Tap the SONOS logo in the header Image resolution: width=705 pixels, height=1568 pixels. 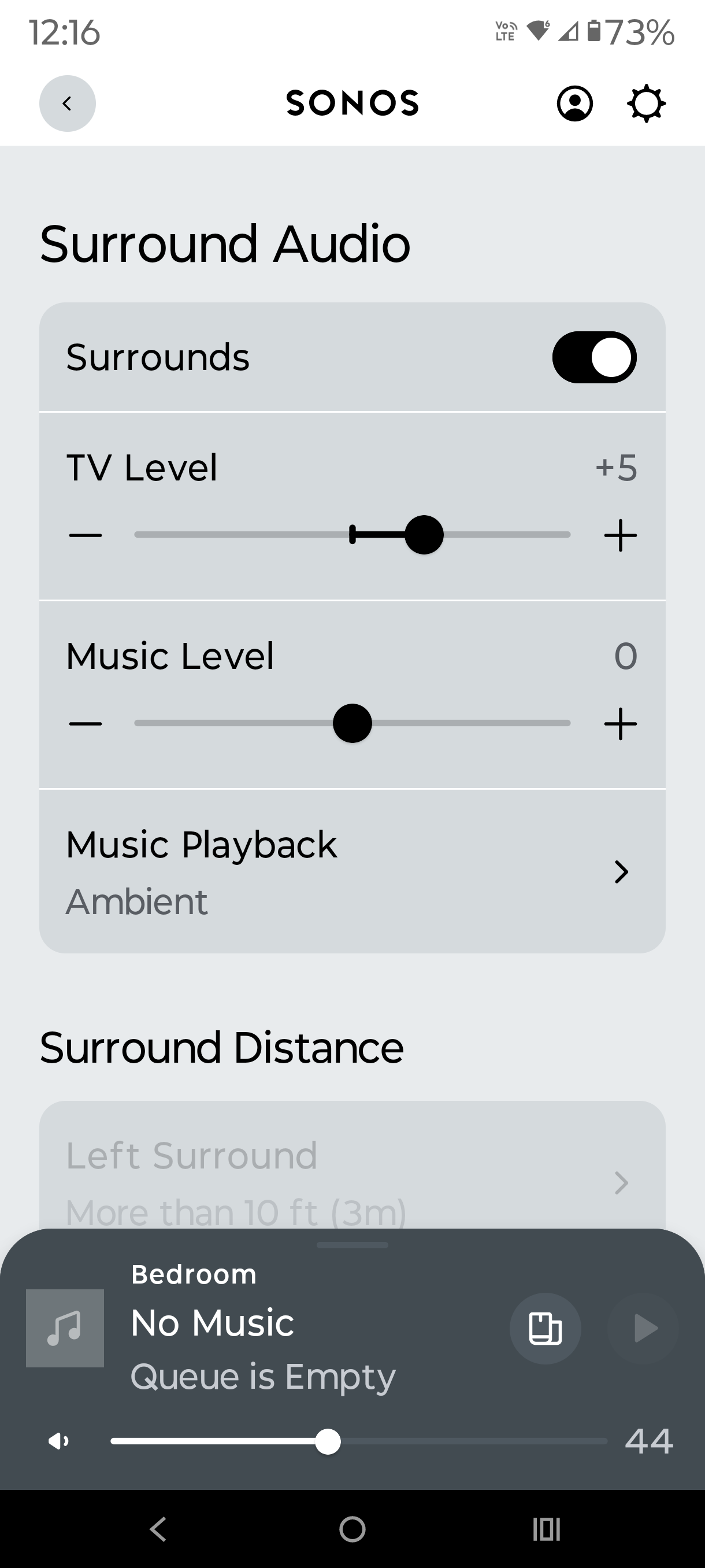point(352,103)
